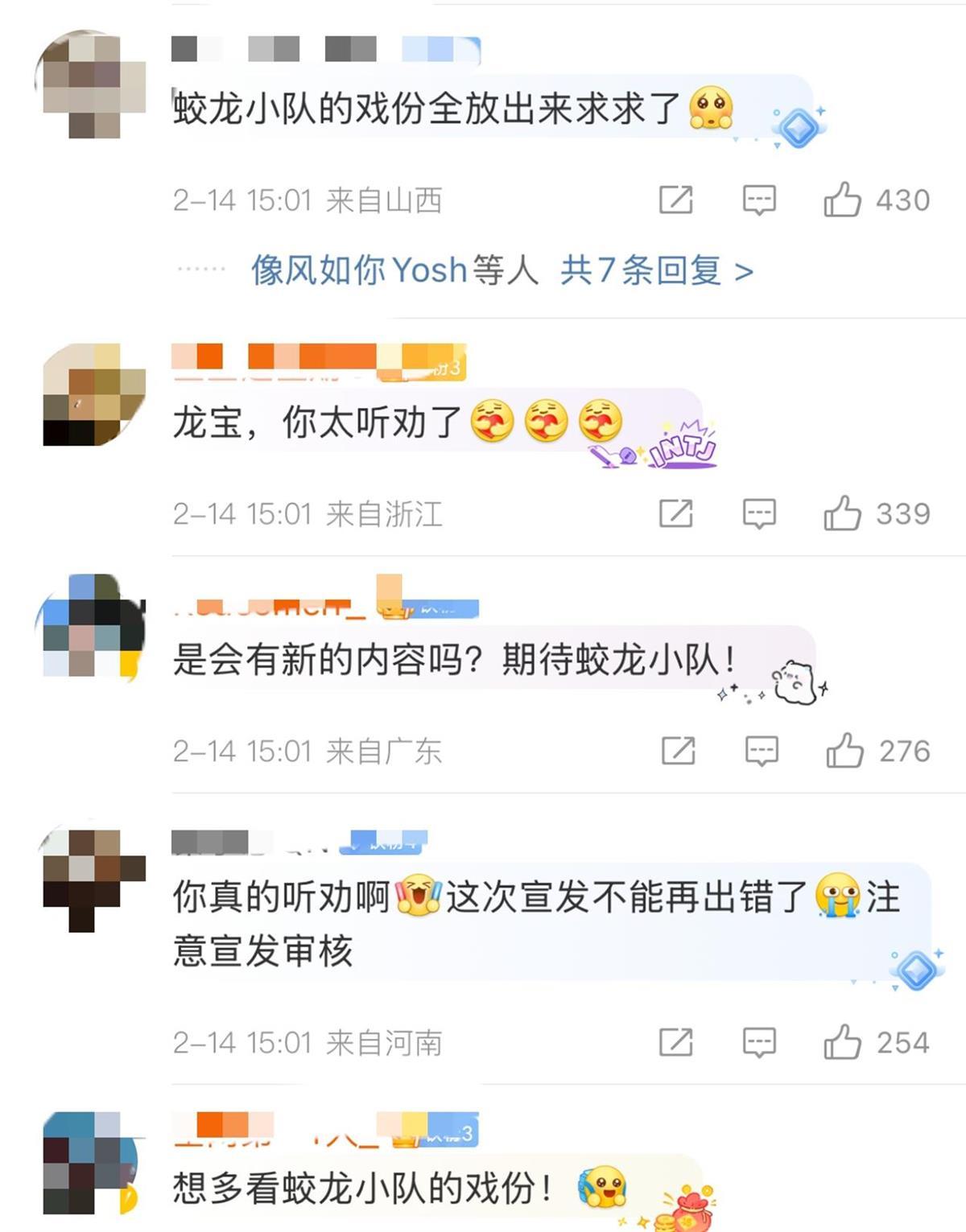Open the avatar of the 浙江 commenter

(93, 394)
